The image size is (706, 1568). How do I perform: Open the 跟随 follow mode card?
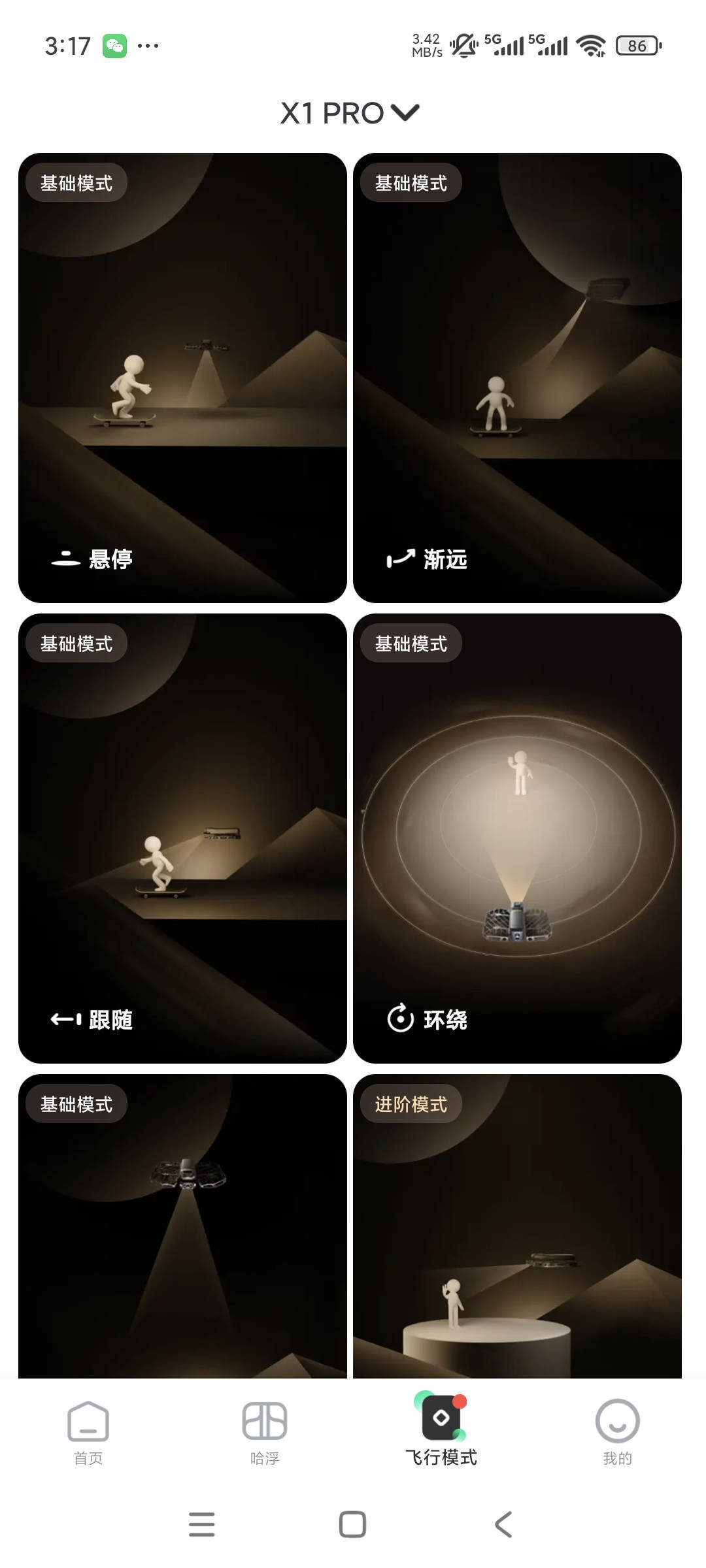point(182,838)
